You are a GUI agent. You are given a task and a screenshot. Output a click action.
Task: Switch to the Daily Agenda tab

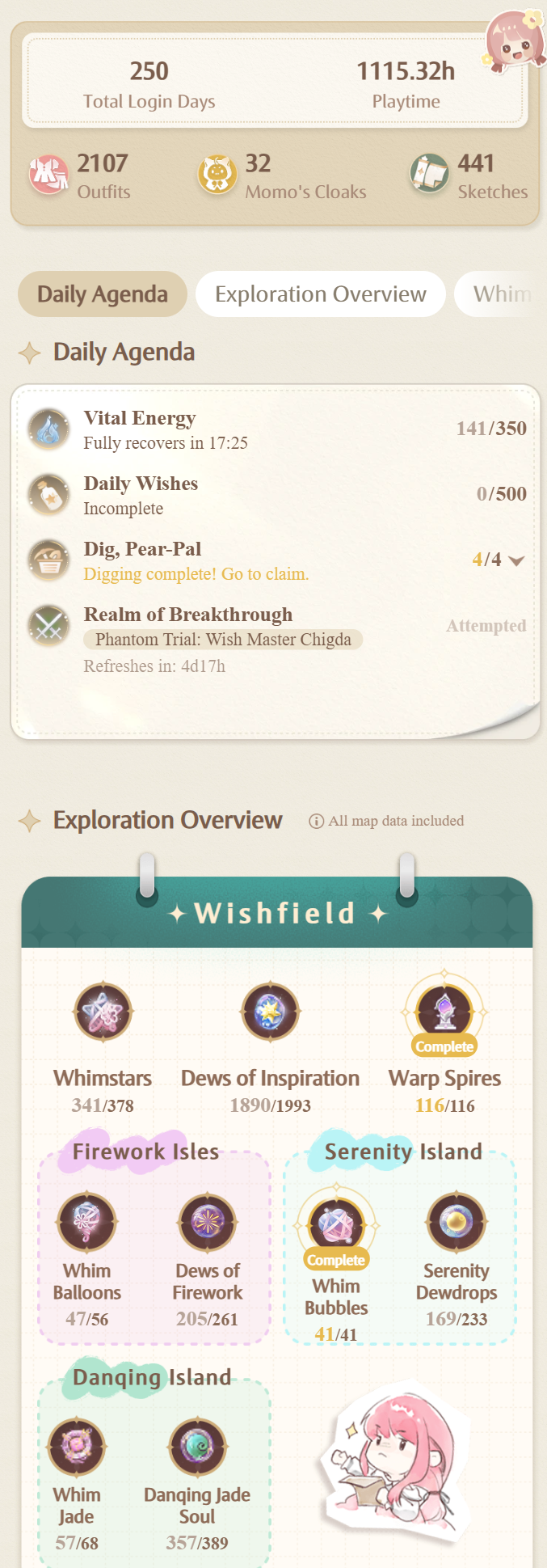pyautogui.click(x=103, y=294)
